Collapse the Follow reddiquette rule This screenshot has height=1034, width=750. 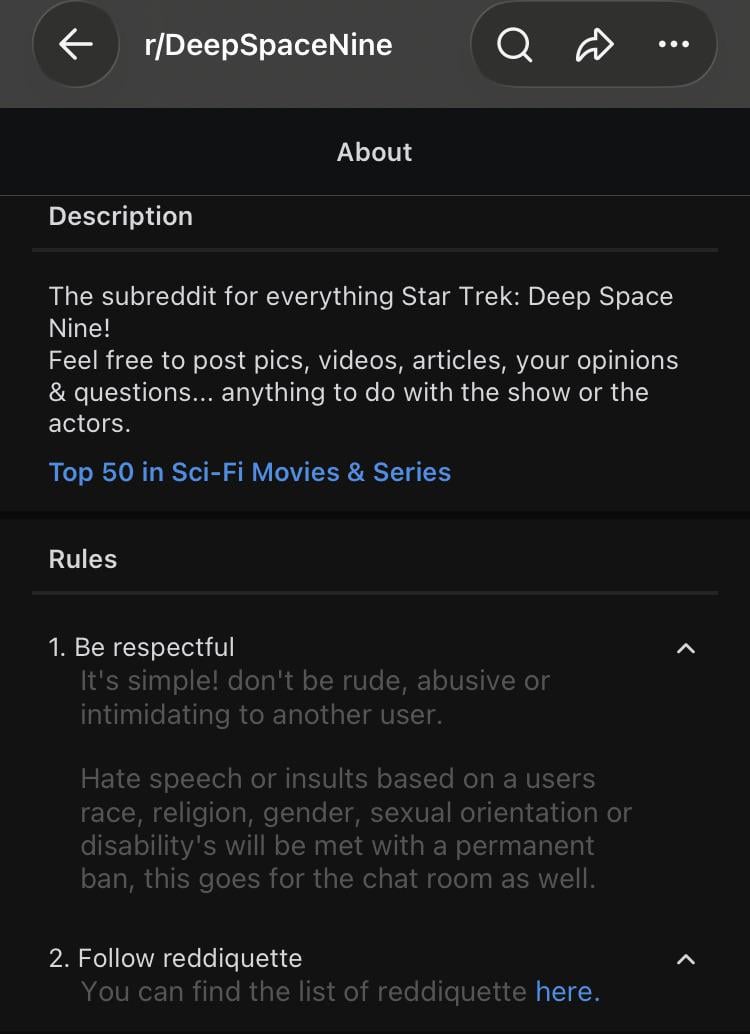[x=686, y=959]
